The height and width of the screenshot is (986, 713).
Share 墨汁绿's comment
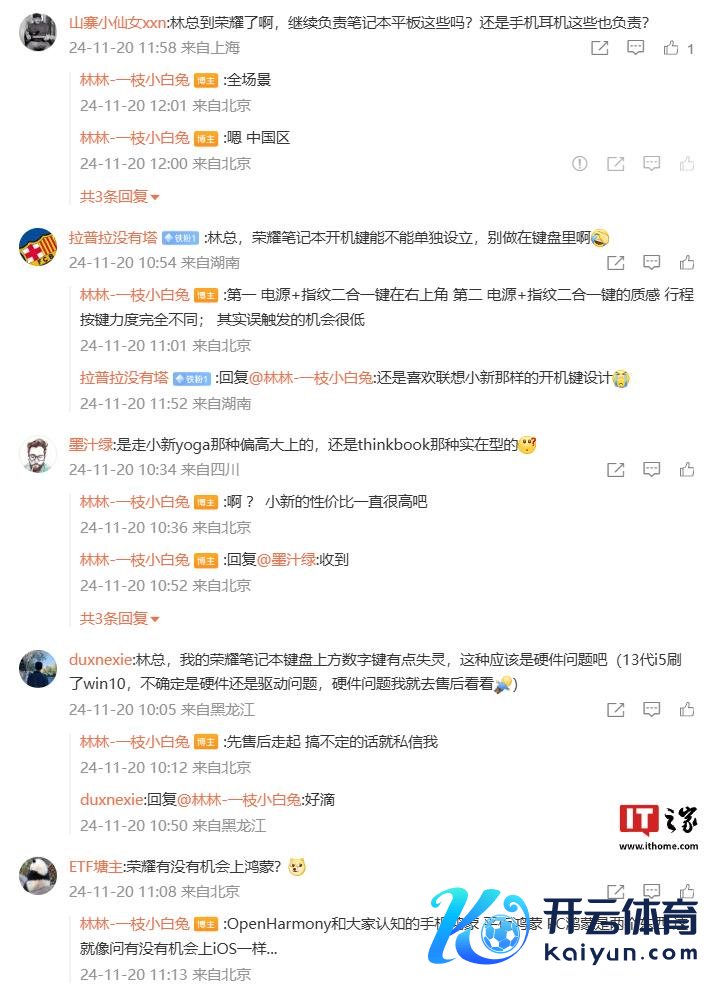pos(616,469)
